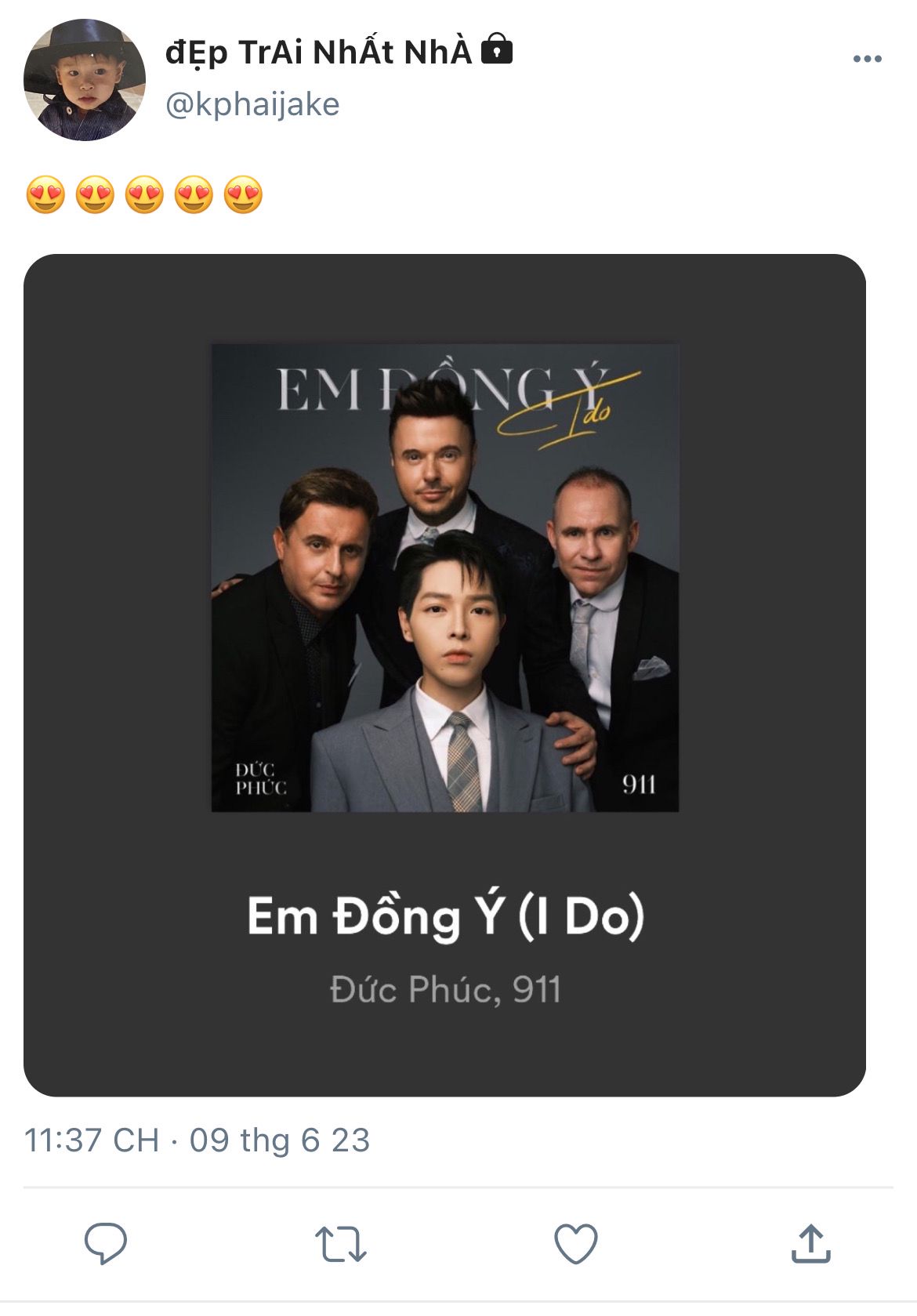Retweet this post
This screenshot has width=917, height=1316.
coord(341,1243)
